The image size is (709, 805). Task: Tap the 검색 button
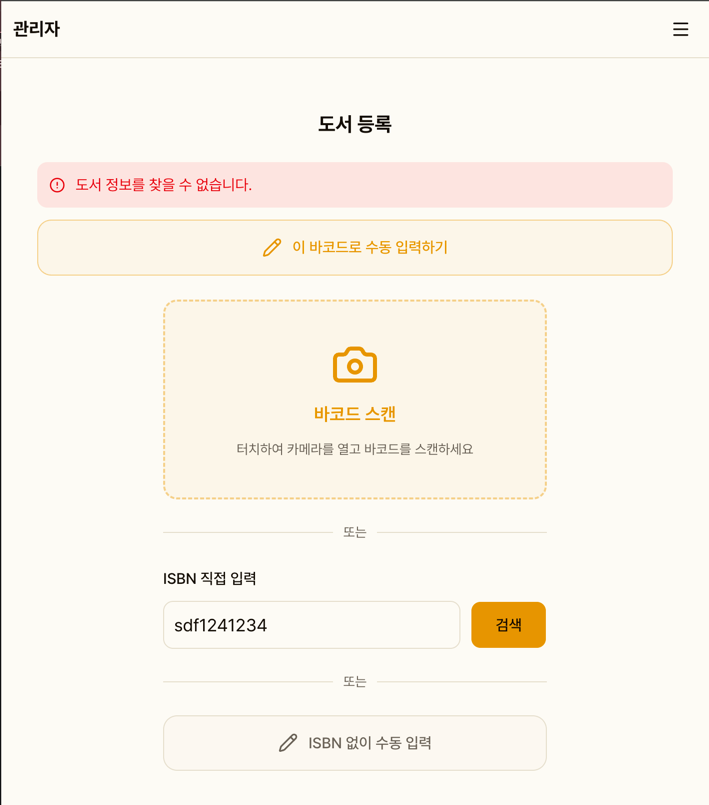click(x=508, y=625)
